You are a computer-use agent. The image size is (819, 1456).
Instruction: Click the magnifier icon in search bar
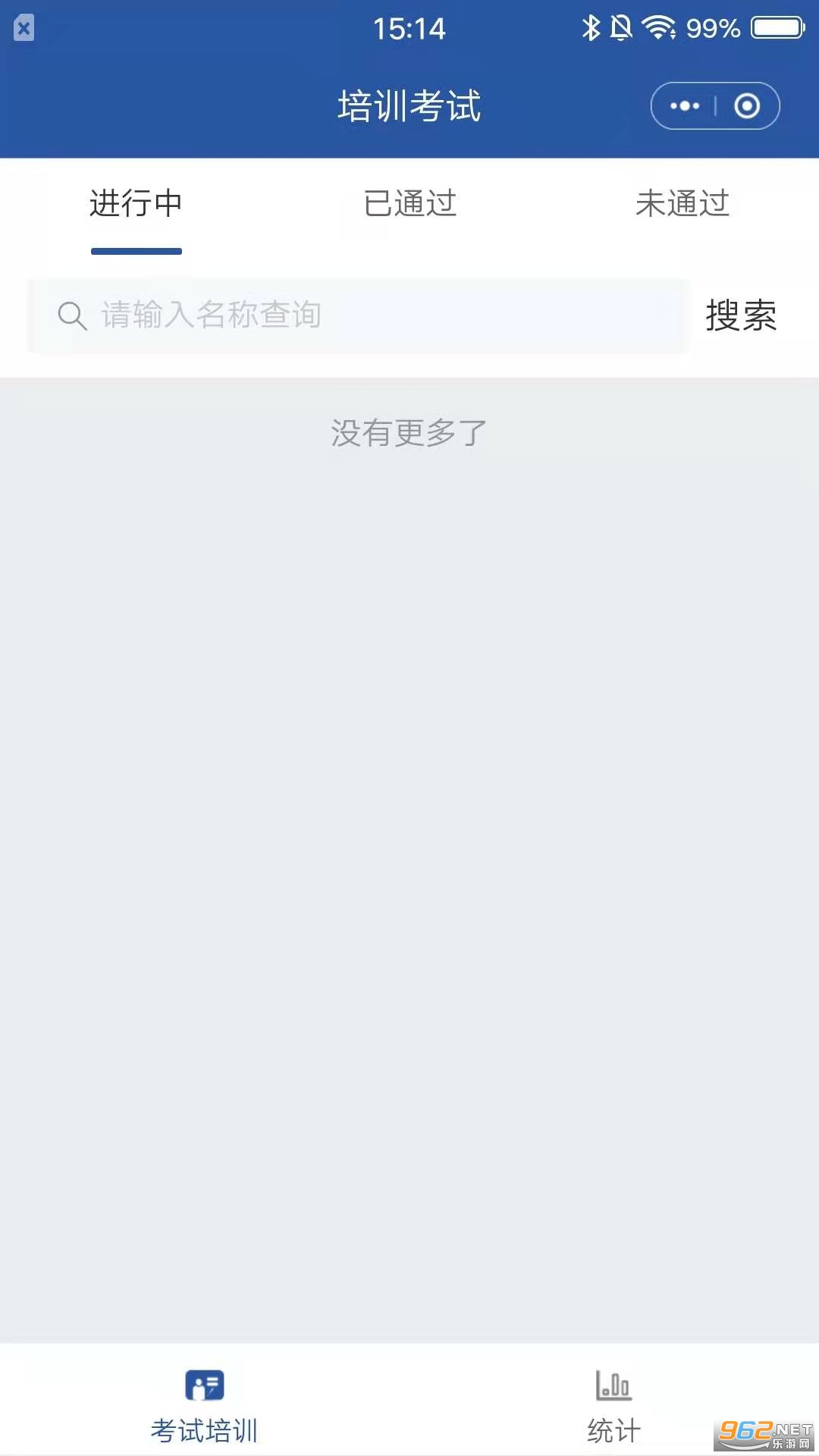(x=72, y=315)
